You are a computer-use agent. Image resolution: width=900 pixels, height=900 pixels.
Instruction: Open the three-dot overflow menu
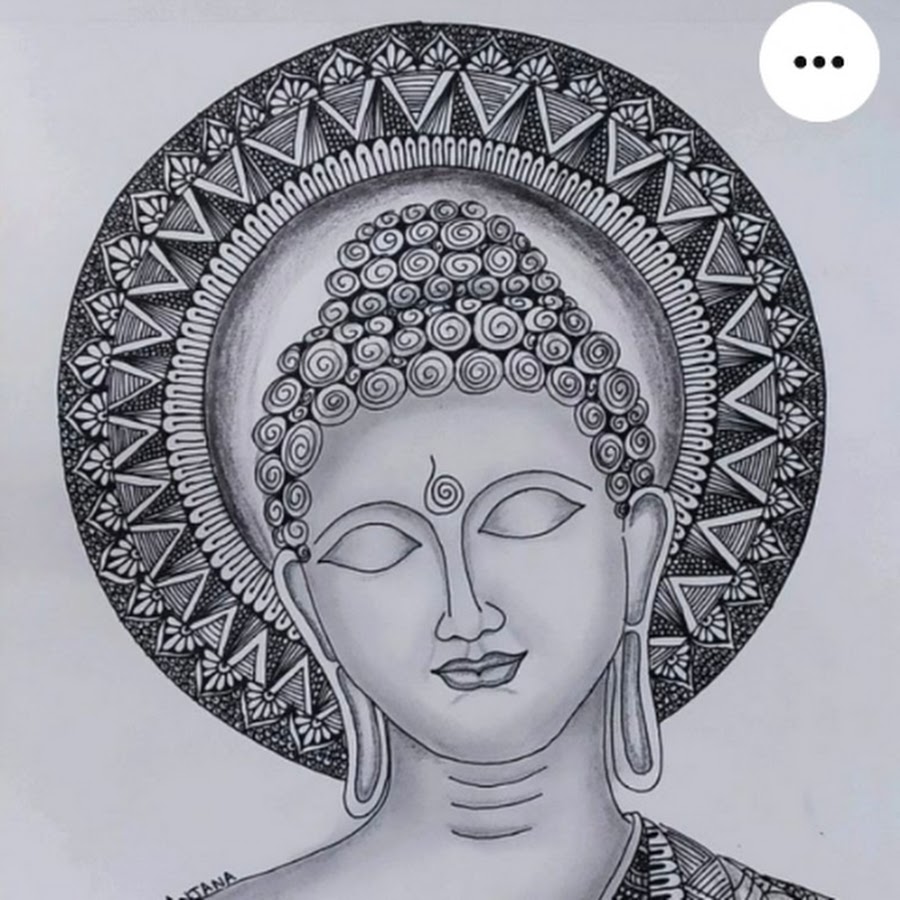[x=818, y=61]
